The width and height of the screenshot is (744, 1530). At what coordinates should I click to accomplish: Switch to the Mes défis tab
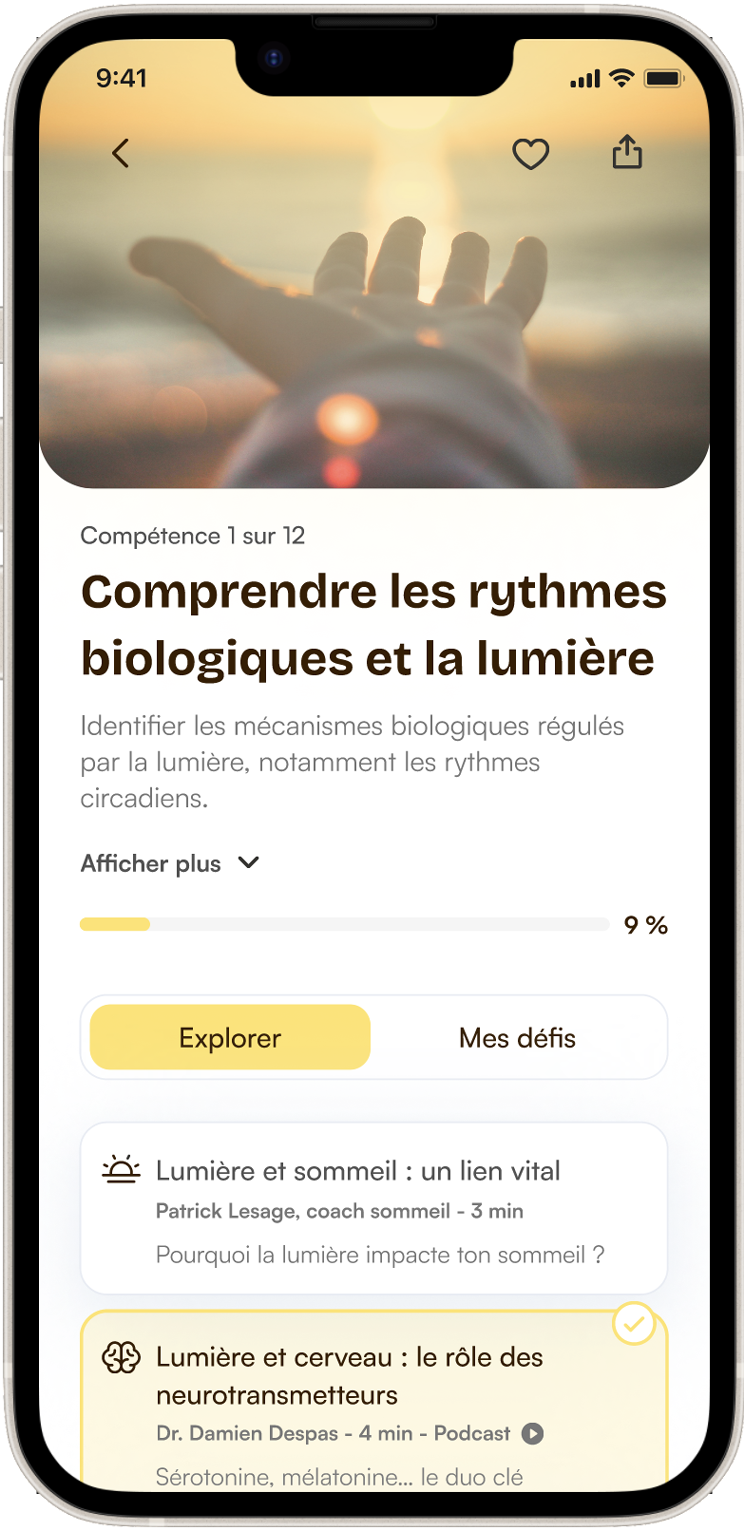(517, 1038)
